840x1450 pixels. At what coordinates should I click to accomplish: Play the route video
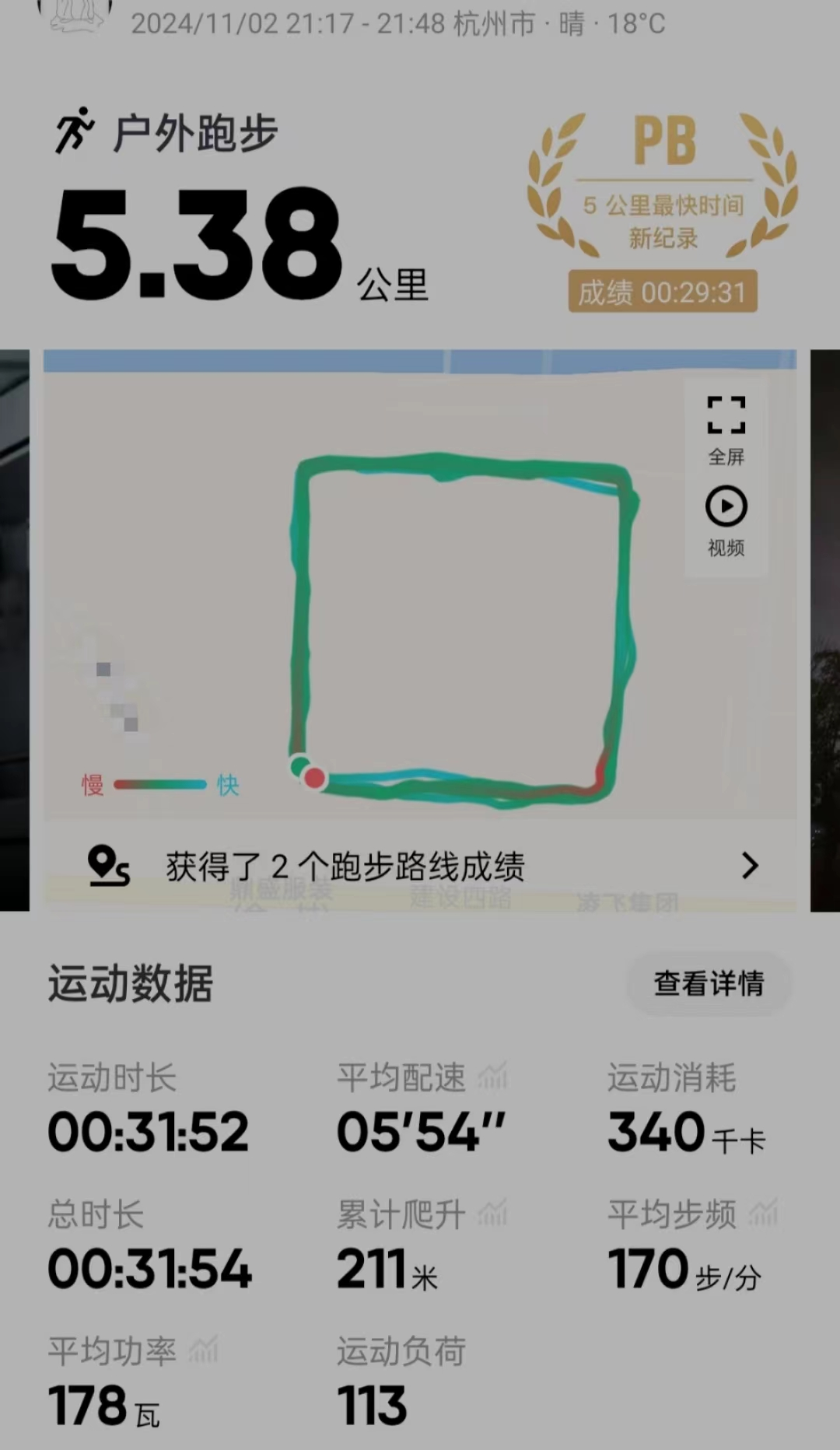pos(726,520)
